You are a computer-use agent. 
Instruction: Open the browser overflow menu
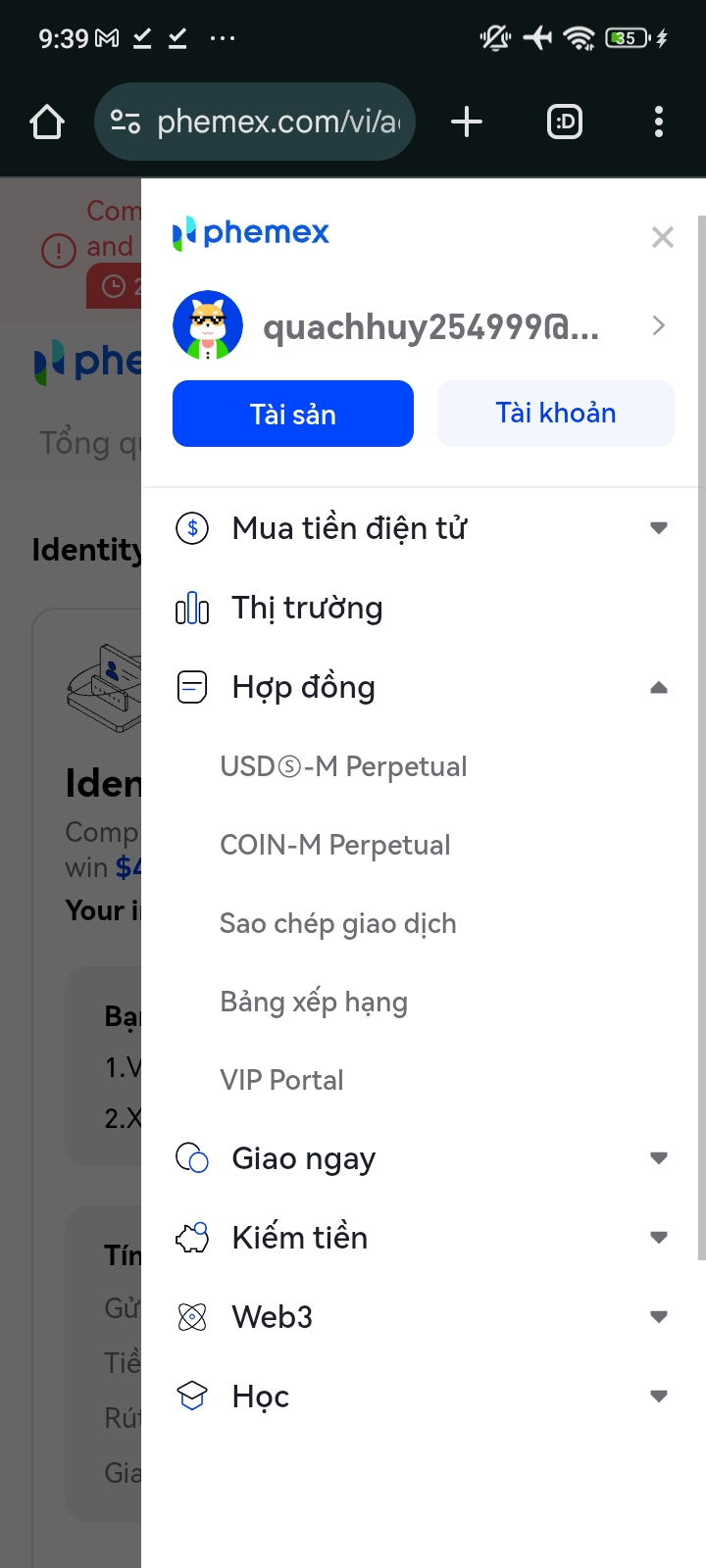click(x=658, y=122)
